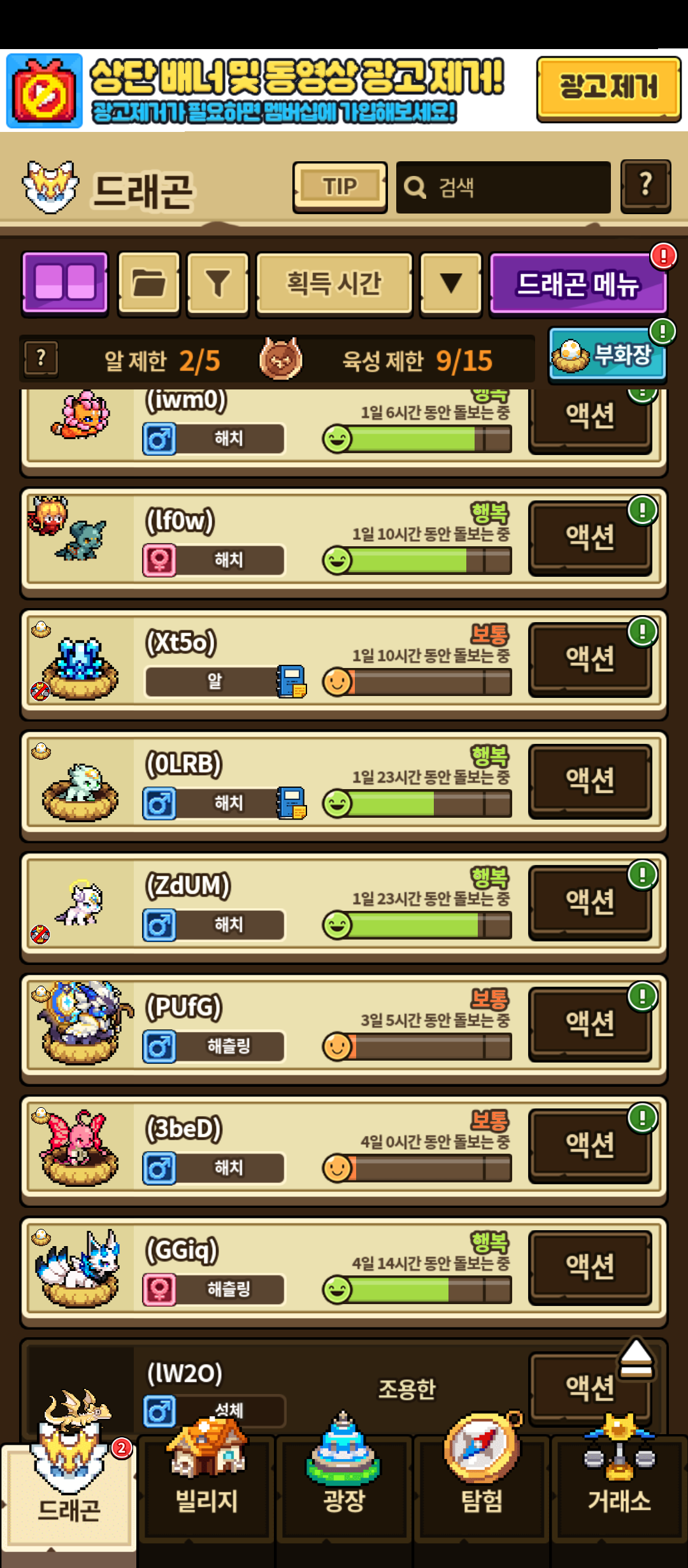Tap 액션 for egg (Xt5o)
Viewport: 688px width, 1568px height.
tap(590, 658)
